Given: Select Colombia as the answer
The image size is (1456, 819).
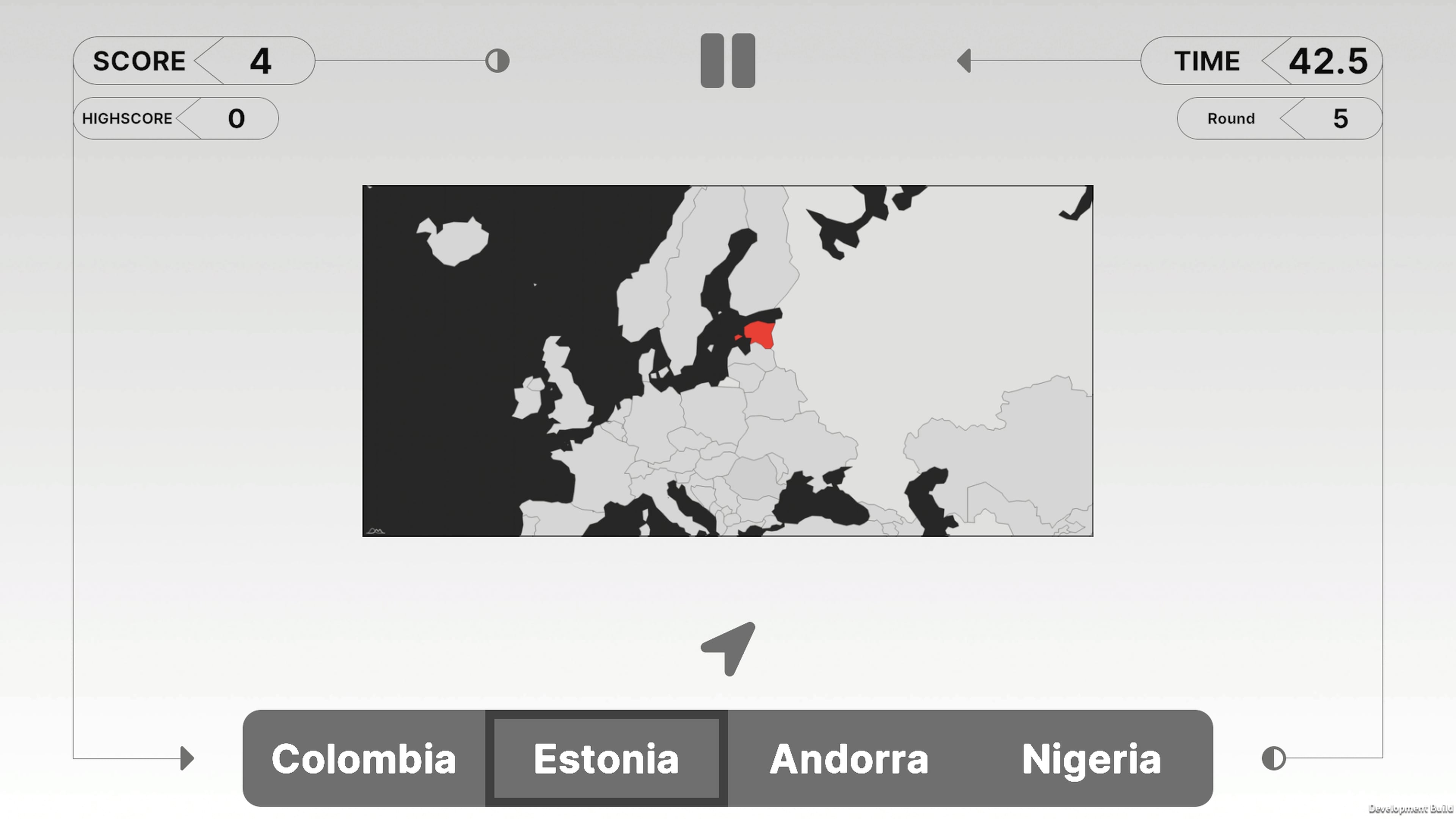Looking at the screenshot, I should click(364, 758).
